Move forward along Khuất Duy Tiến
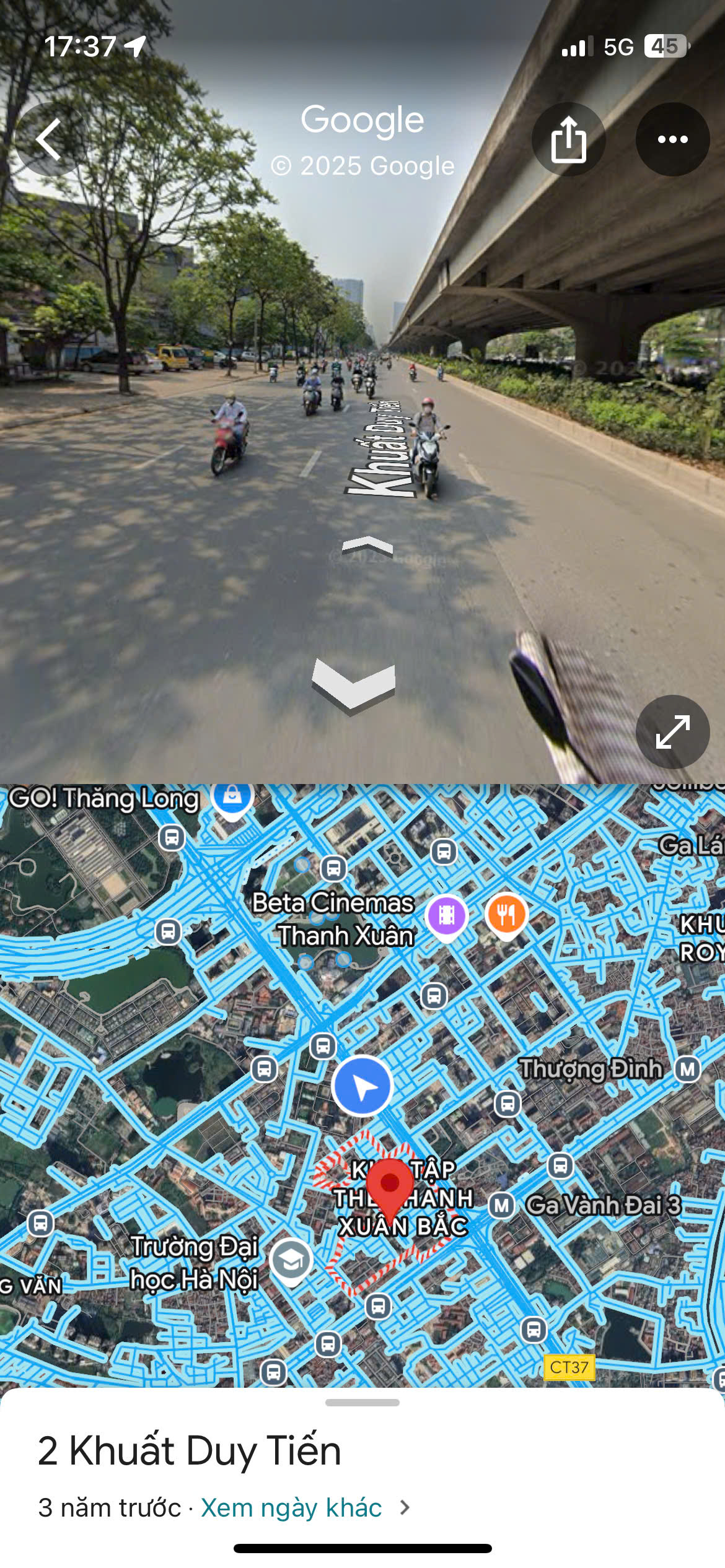Screen dimensions: 725x1568 pos(367,546)
